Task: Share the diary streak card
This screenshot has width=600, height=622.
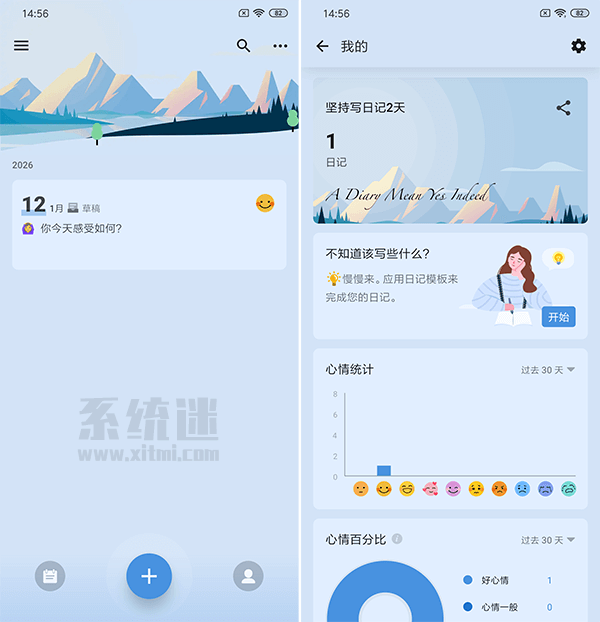Action: (564, 108)
